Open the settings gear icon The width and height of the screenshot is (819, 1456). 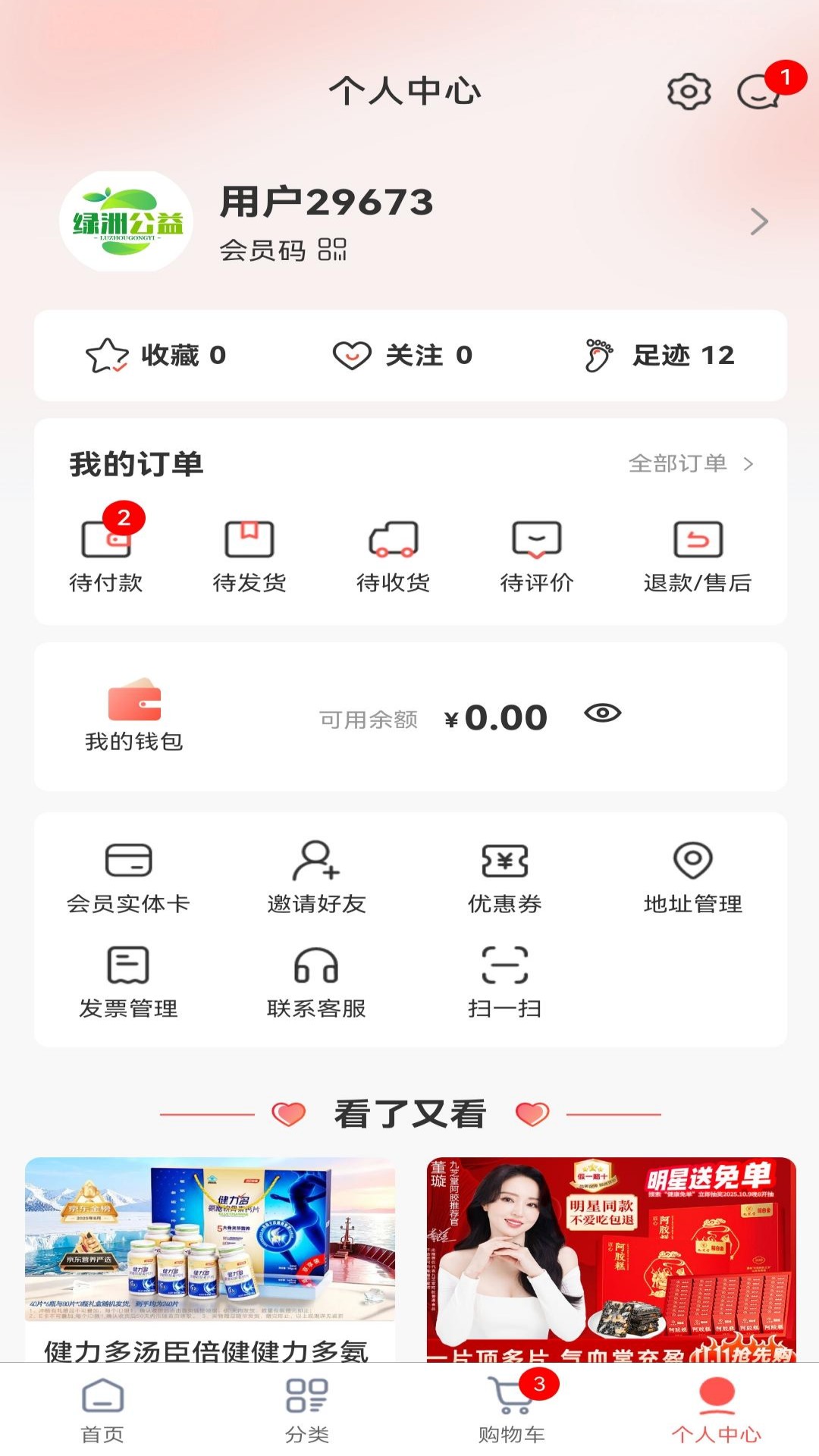[686, 93]
